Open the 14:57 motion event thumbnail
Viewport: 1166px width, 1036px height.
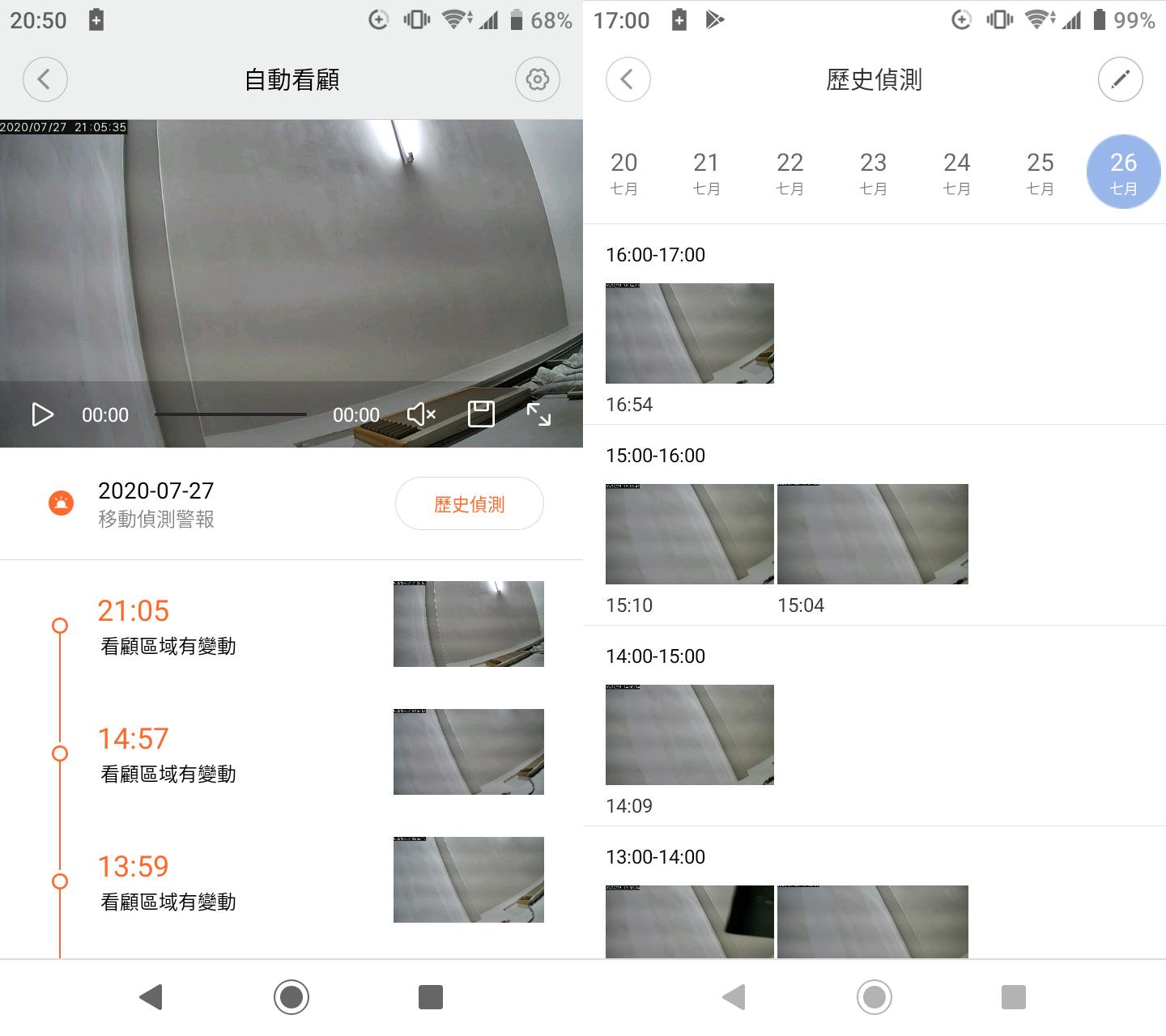pos(468,752)
